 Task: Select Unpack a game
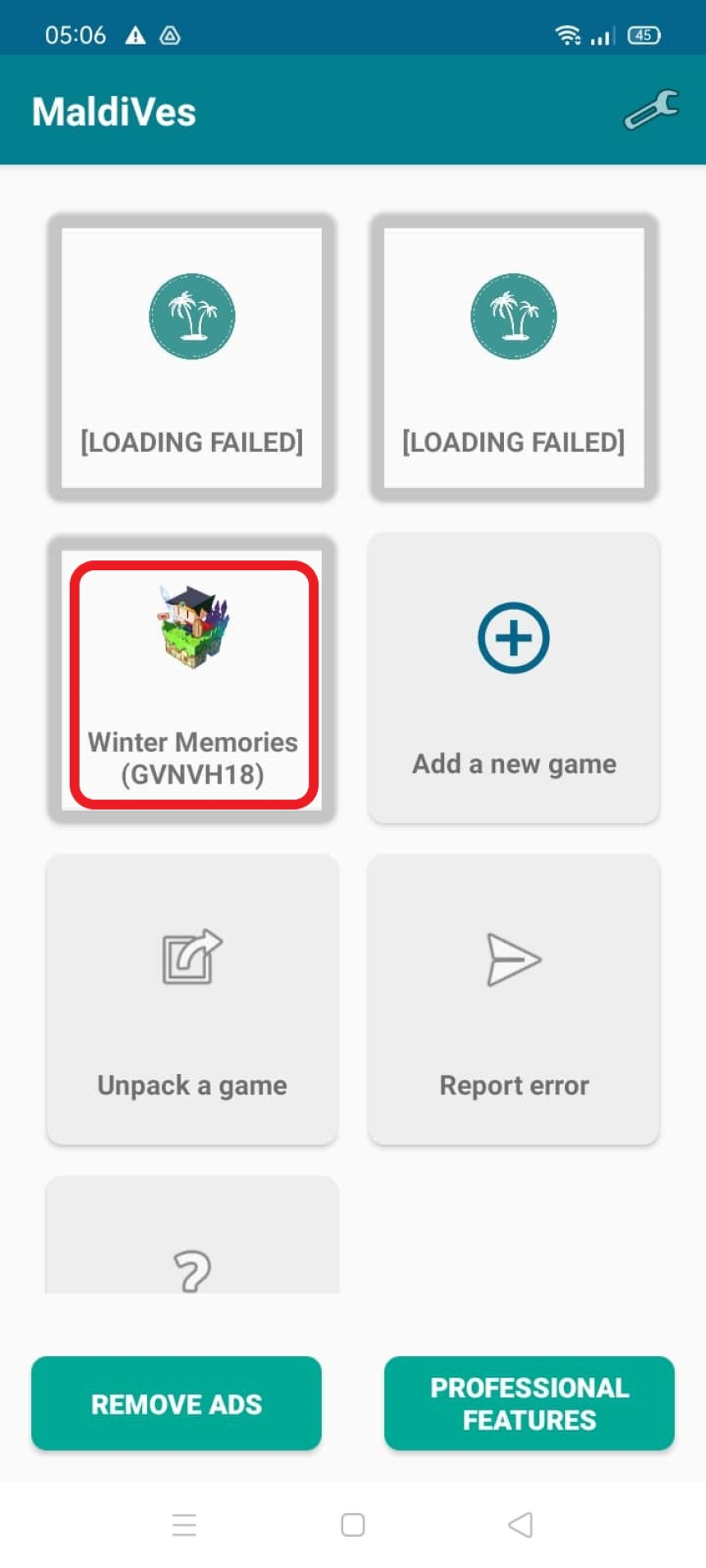tap(192, 999)
